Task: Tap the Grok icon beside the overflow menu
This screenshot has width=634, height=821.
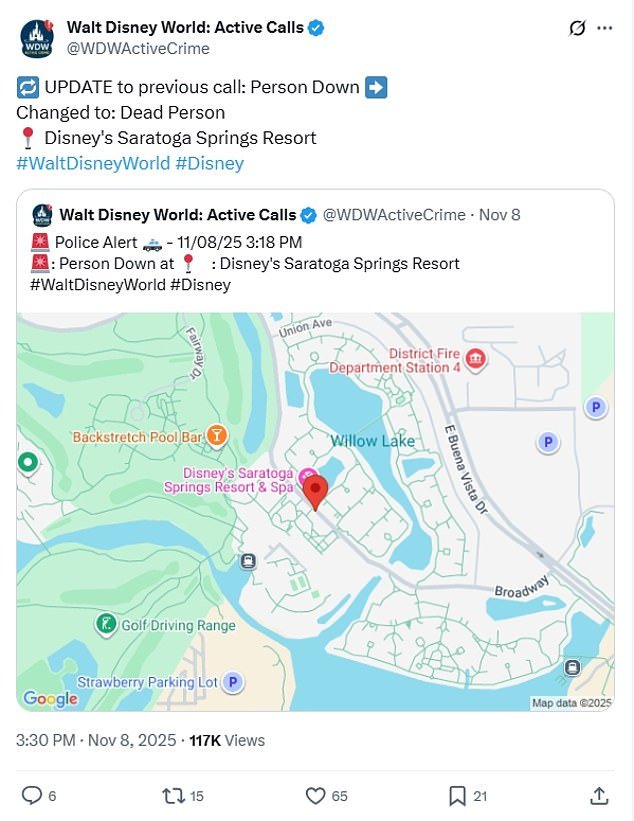Action: click(577, 28)
